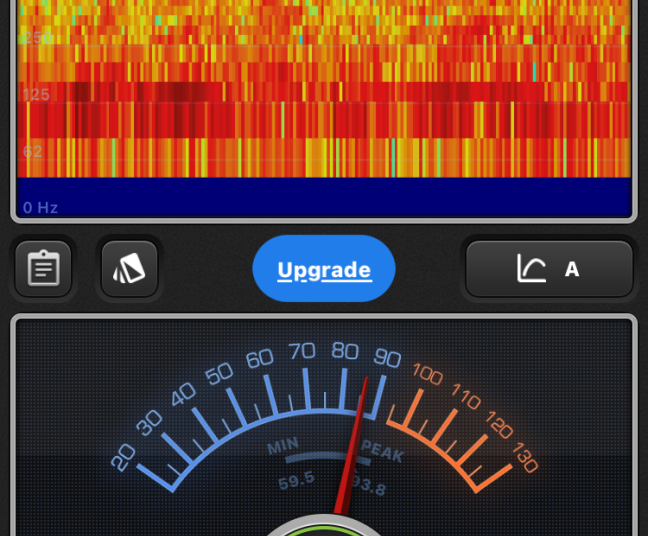Open the clipboard notes icon
648x536 pixels.
(x=43, y=269)
